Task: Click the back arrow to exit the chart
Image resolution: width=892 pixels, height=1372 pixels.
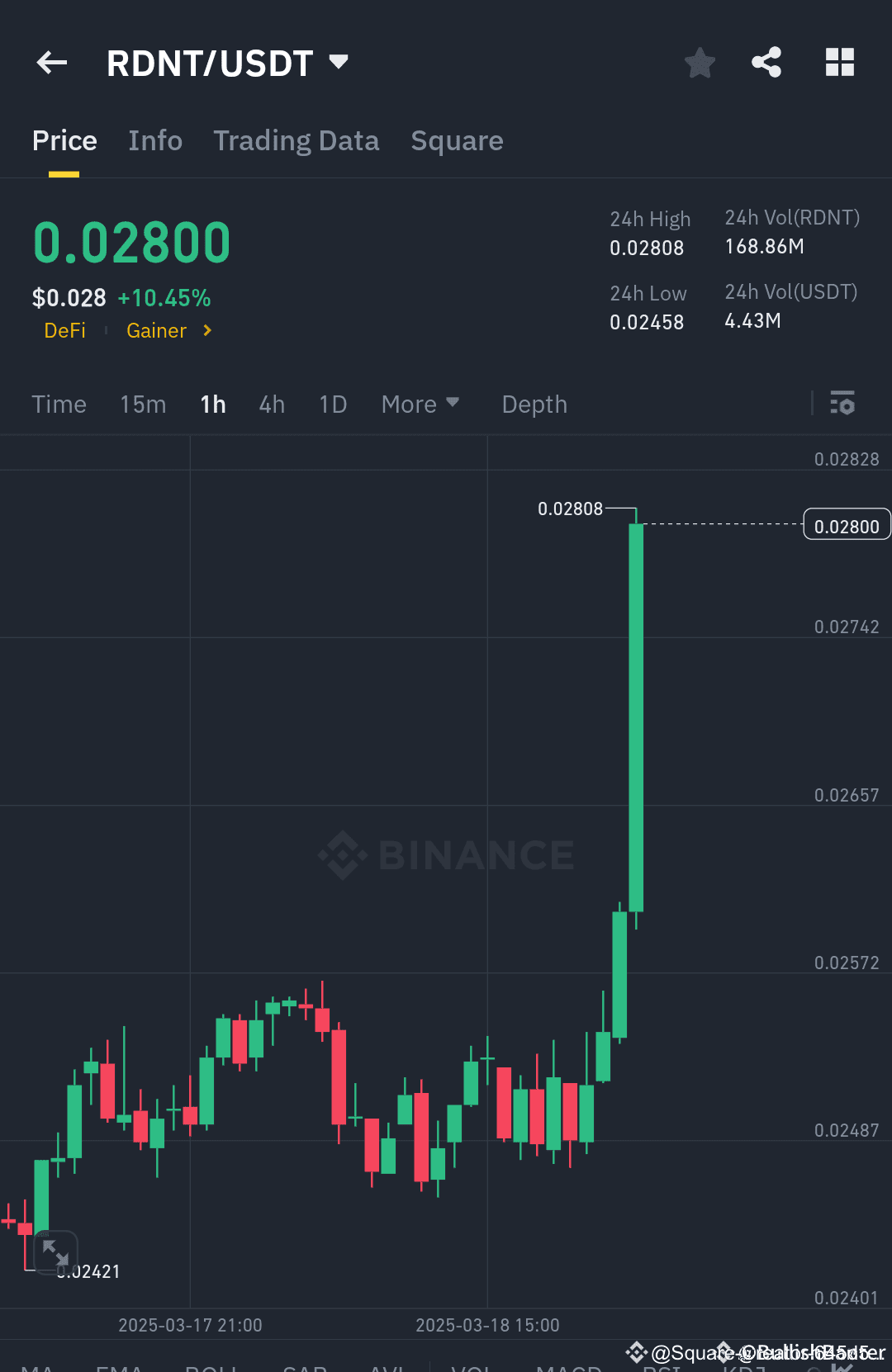Action: click(x=51, y=62)
